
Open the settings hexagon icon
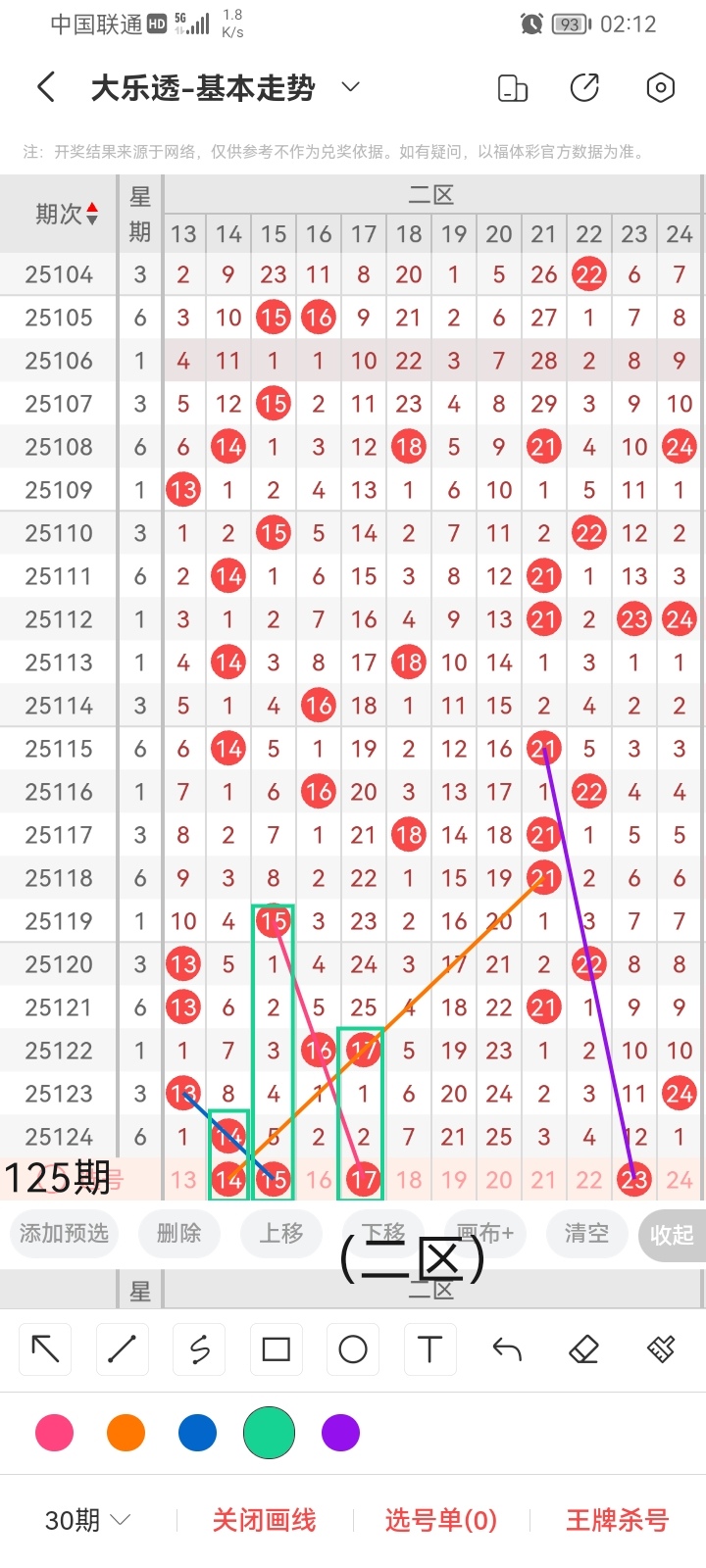pyautogui.click(x=661, y=88)
